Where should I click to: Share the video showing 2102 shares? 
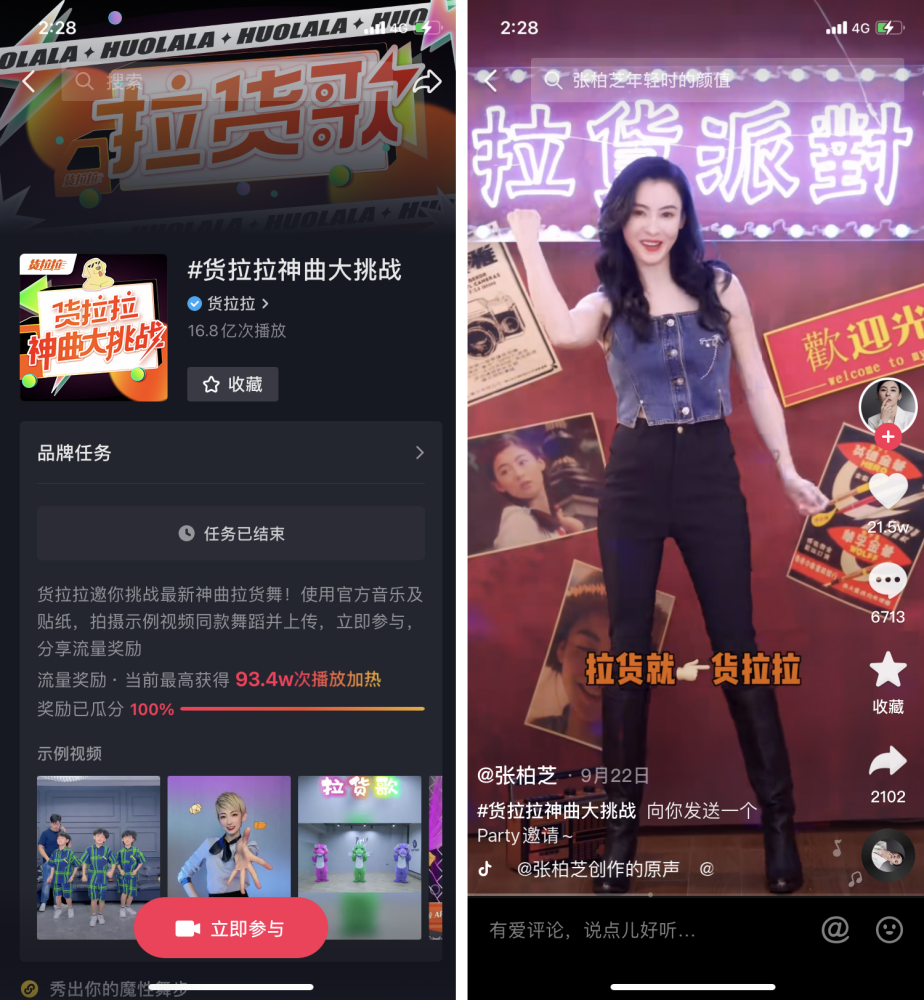(x=888, y=761)
